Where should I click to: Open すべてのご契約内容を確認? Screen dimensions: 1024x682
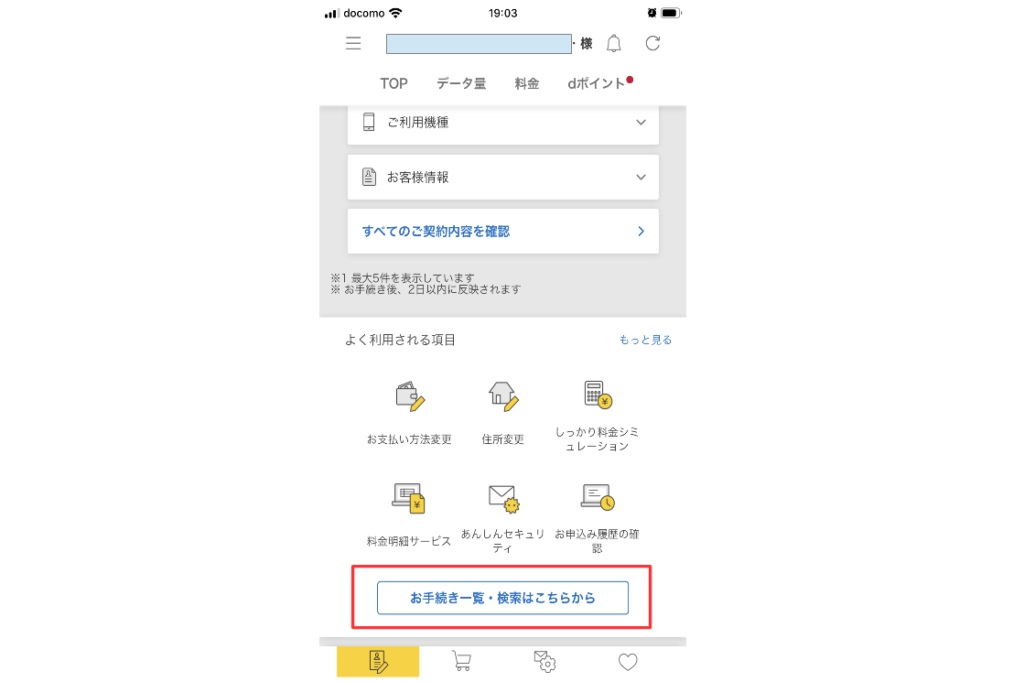[503, 231]
